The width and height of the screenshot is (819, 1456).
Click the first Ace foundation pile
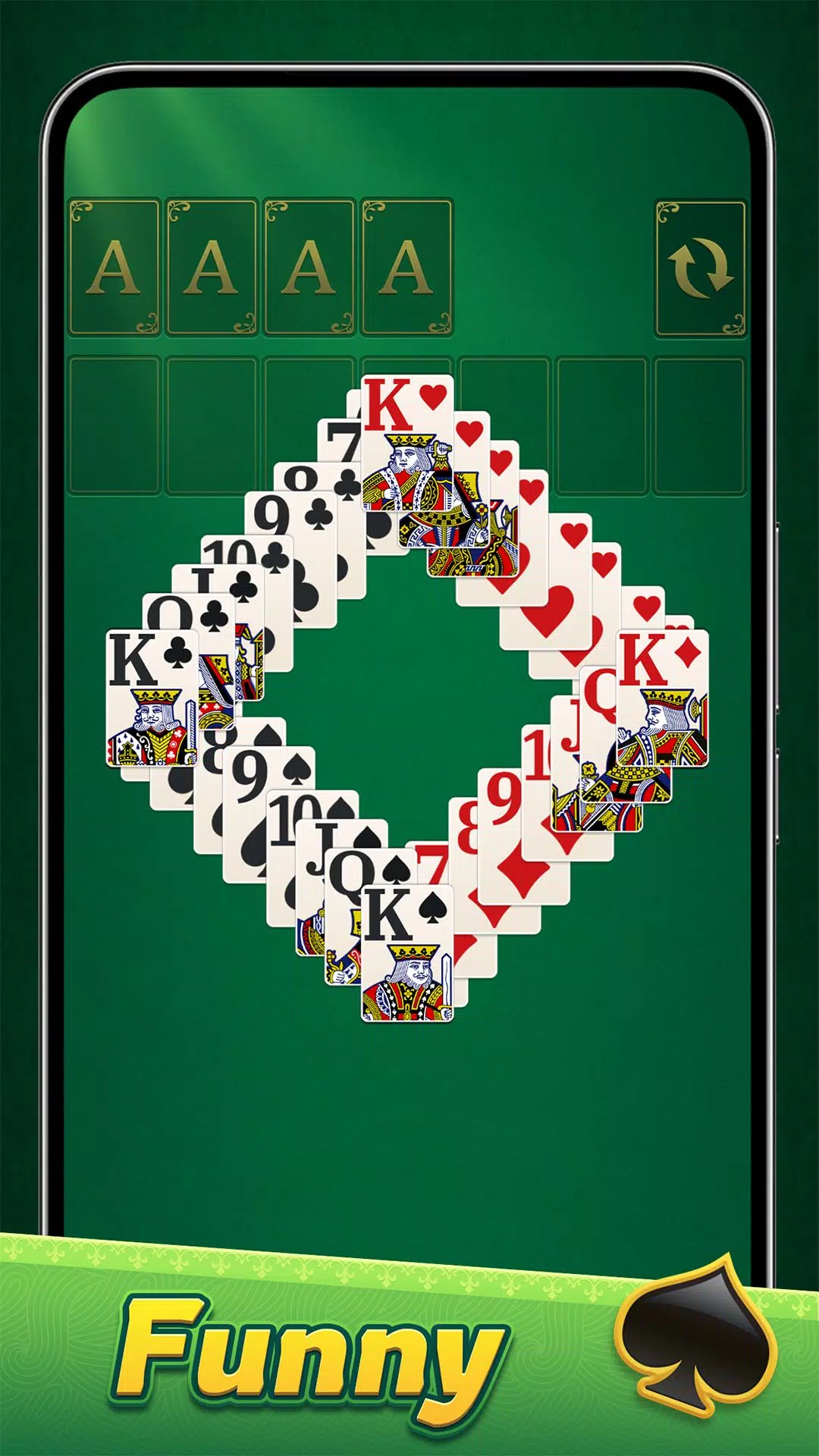pos(112,265)
